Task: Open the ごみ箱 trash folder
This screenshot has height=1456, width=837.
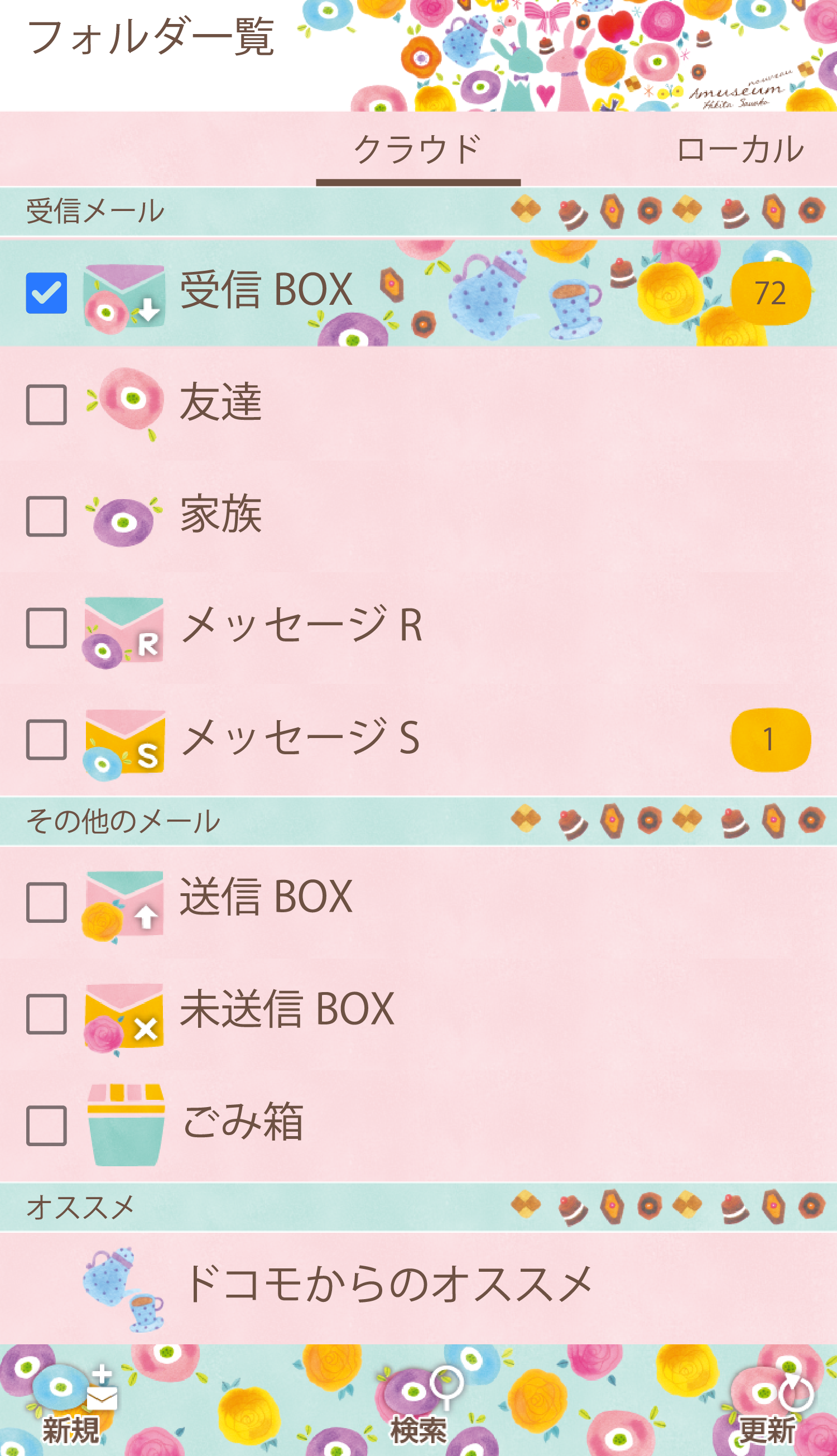Action: [243, 1122]
